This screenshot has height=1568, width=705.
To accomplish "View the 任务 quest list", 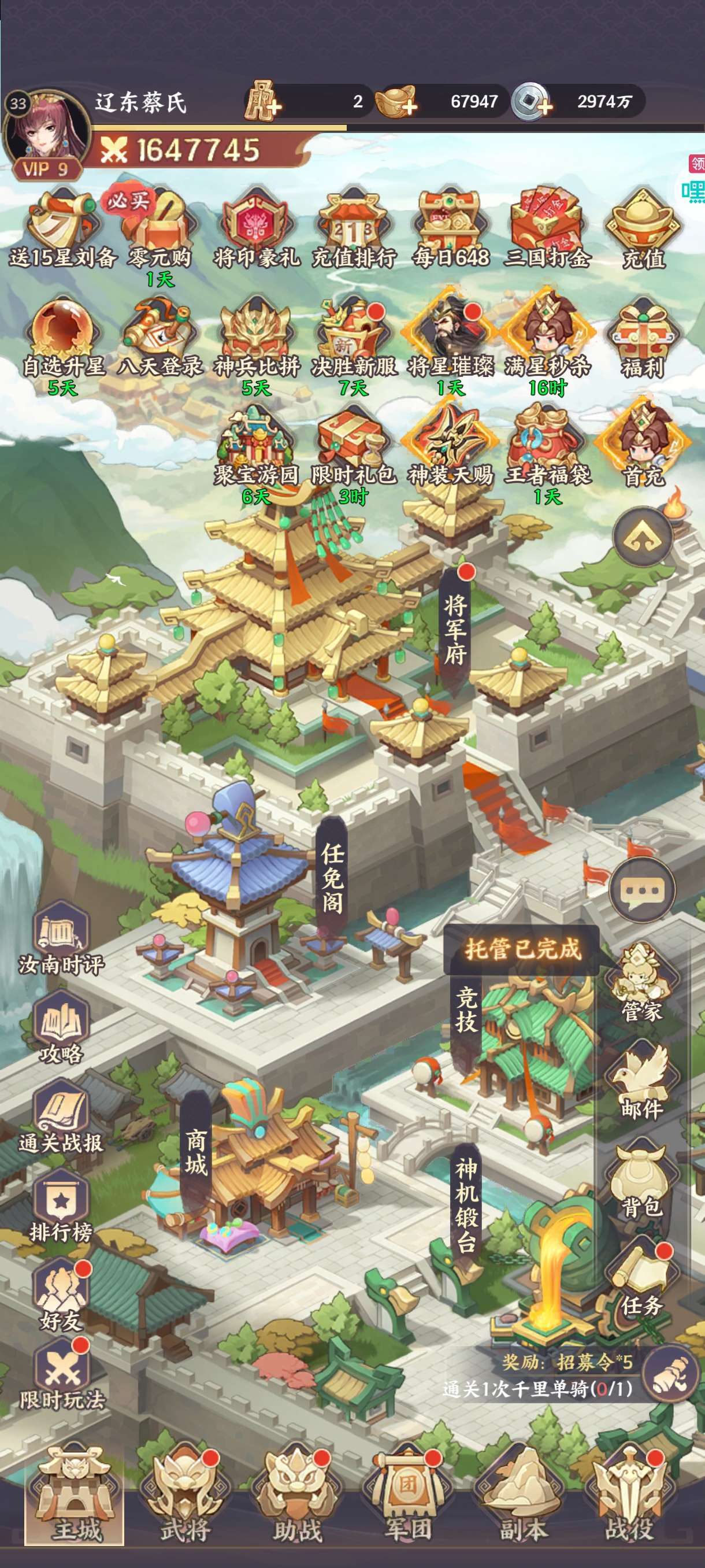I will 641,1278.
